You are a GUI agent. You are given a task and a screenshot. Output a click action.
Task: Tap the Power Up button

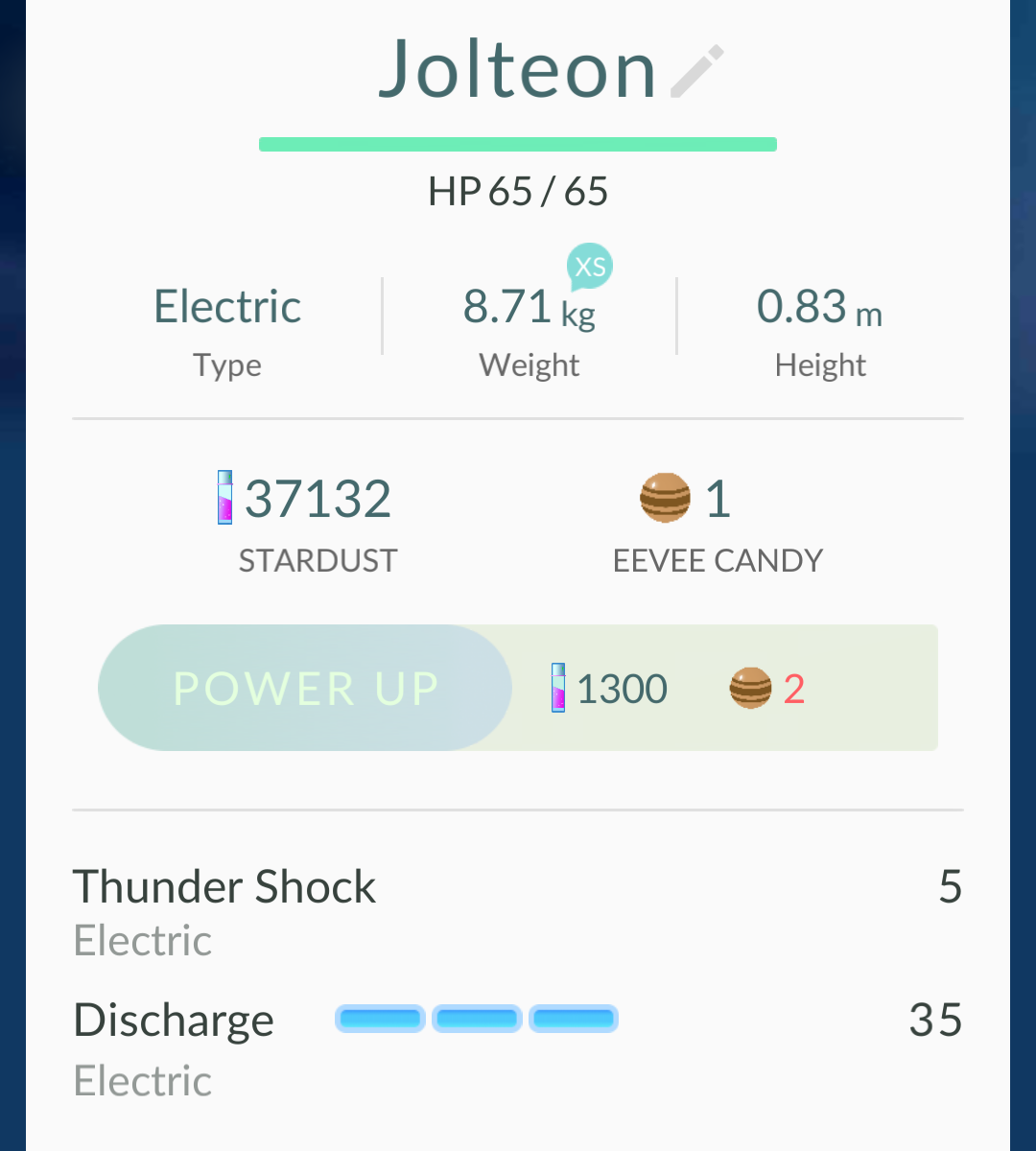point(305,688)
